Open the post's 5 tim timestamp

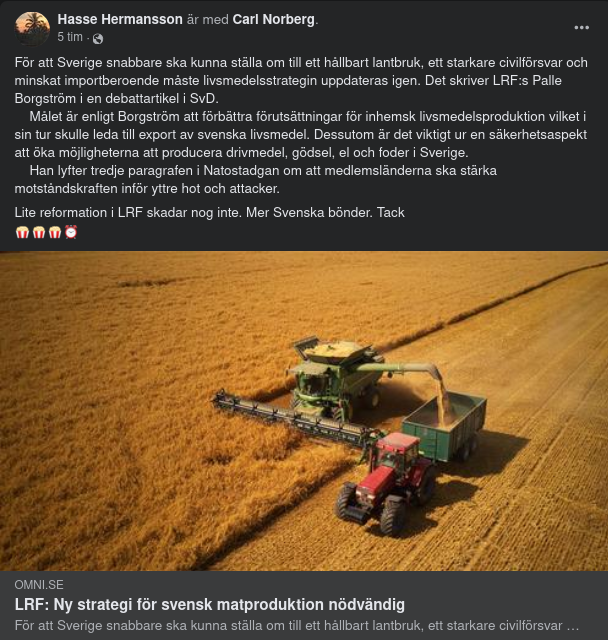click(69, 37)
